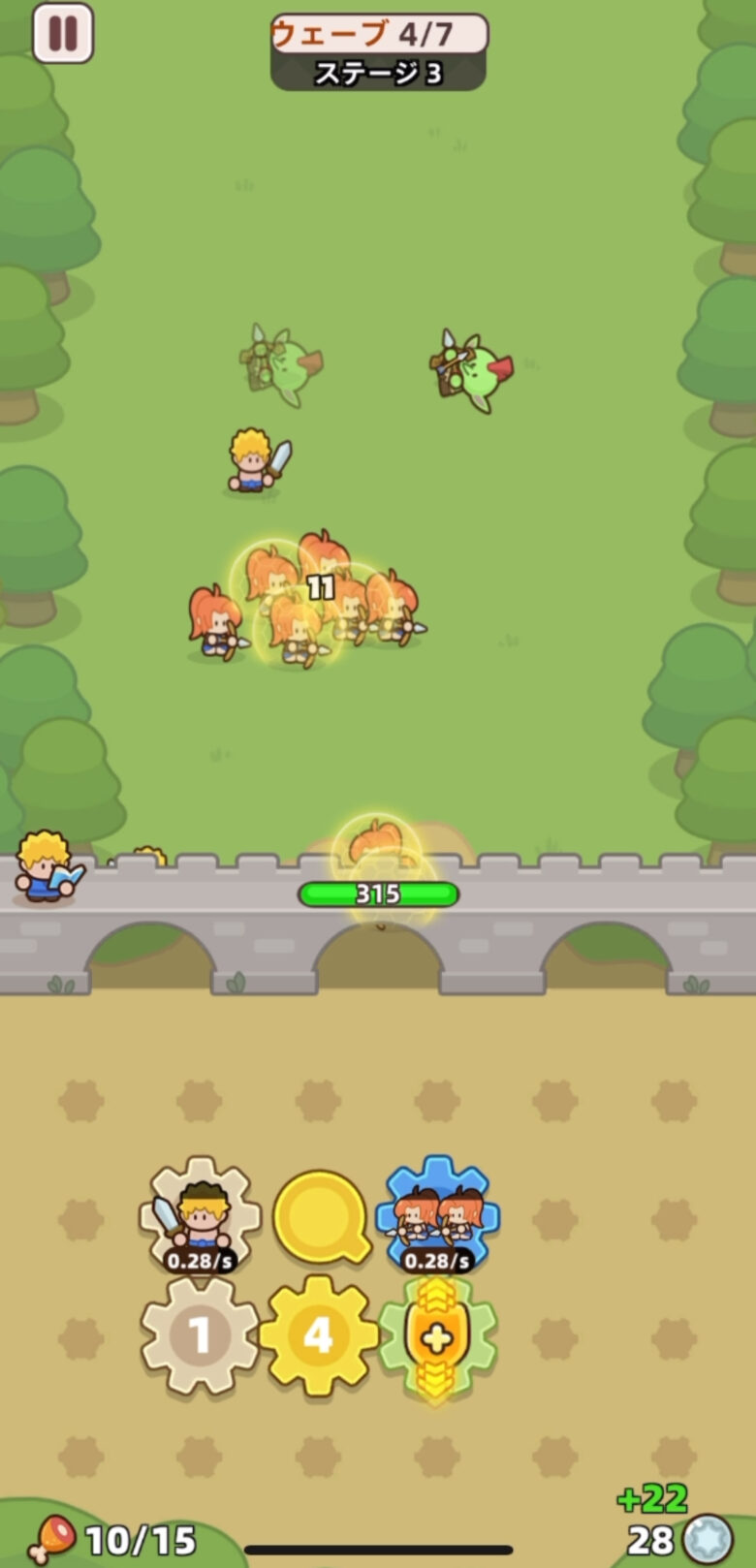Select the swordsman gear unit

pos(201,1215)
